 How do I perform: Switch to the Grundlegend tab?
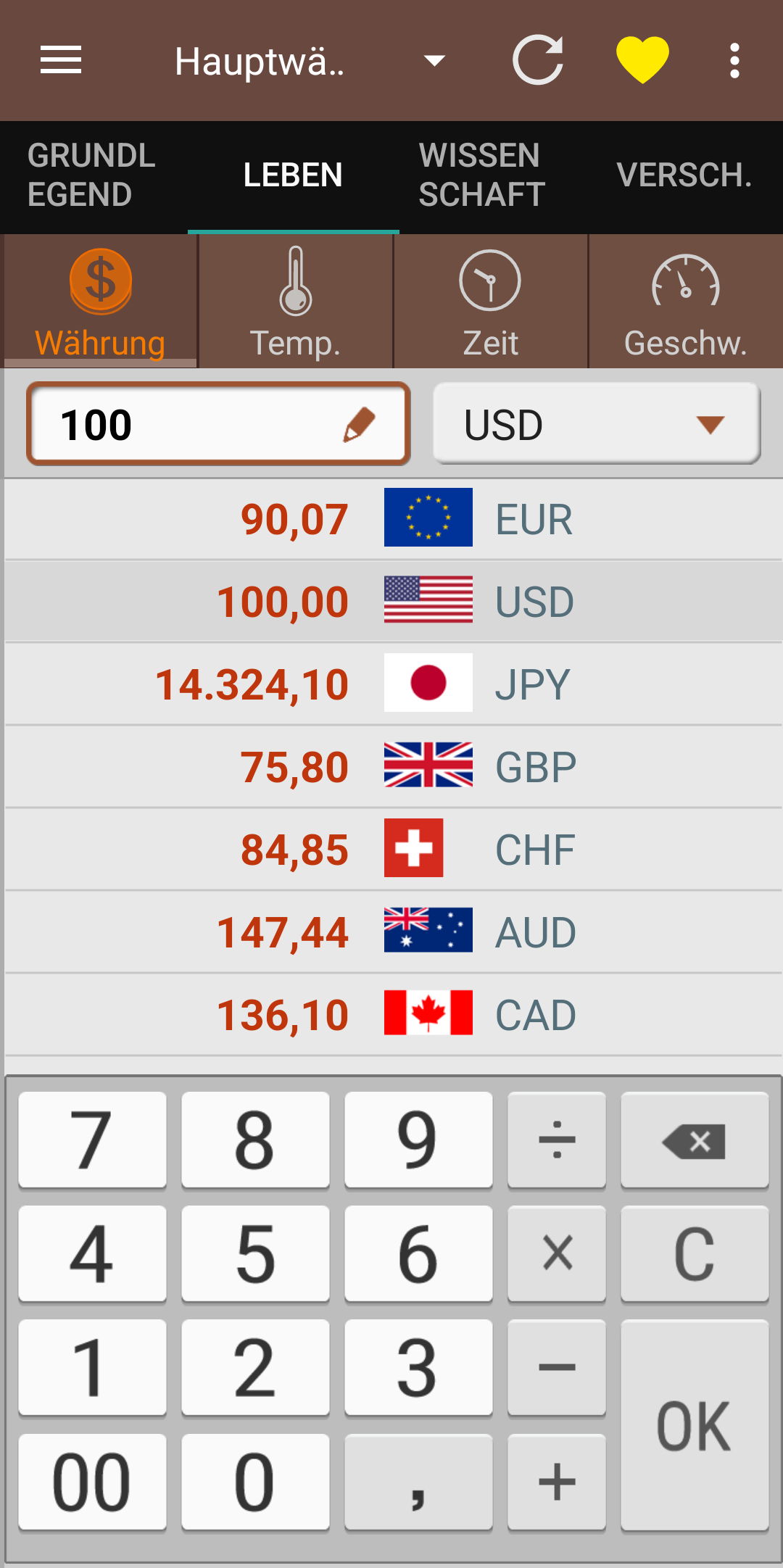(x=91, y=175)
